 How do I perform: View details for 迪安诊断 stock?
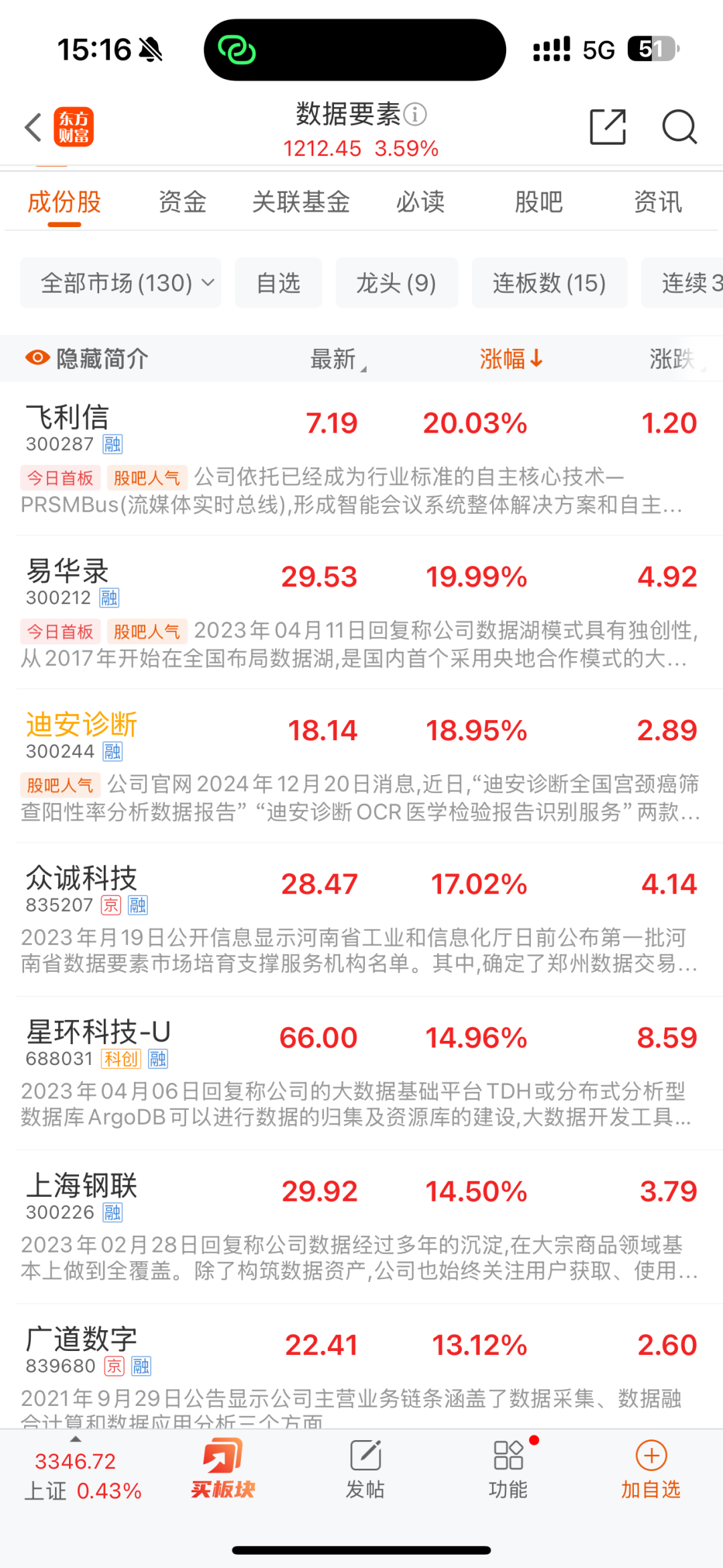coord(81,725)
